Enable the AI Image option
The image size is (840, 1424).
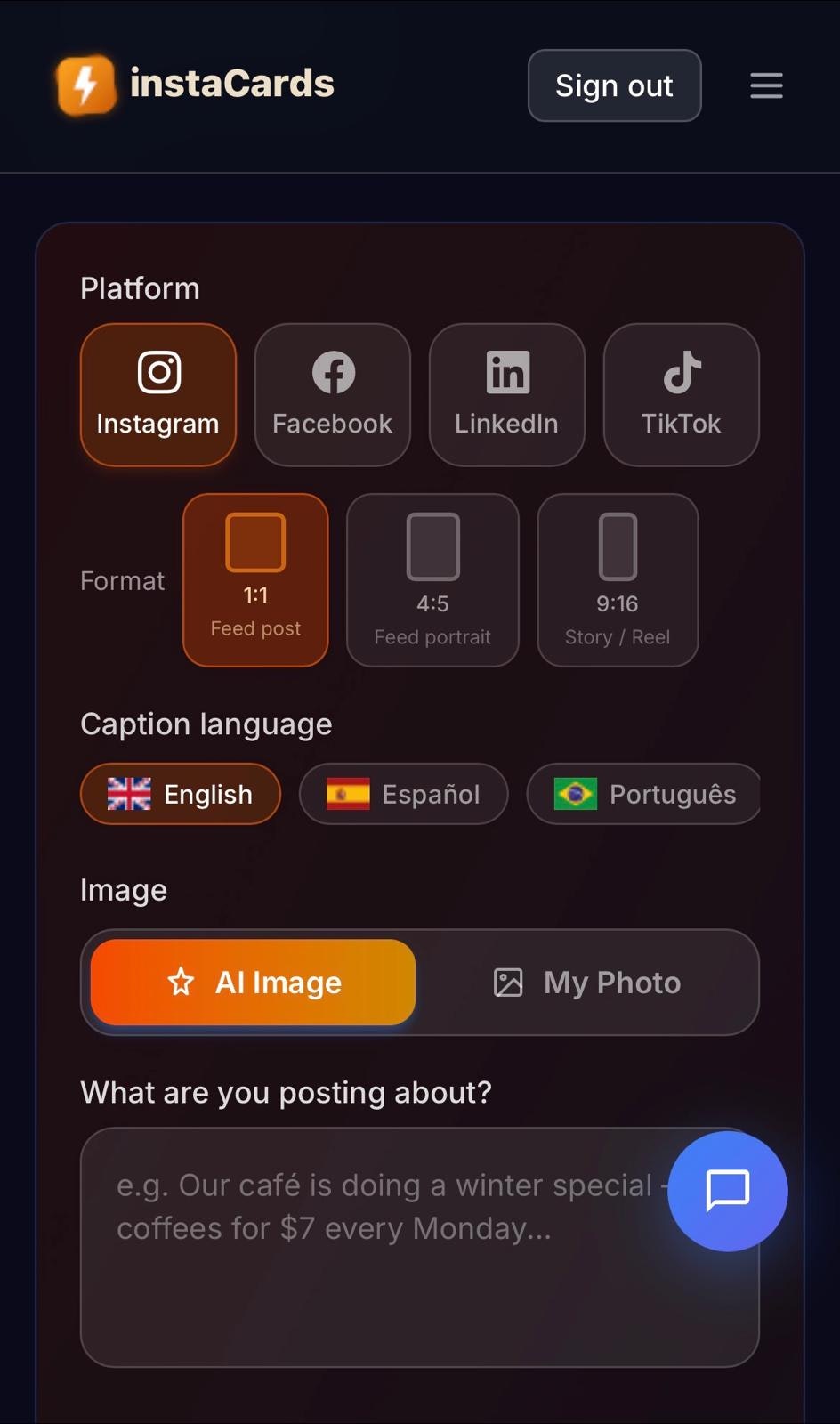250,982
